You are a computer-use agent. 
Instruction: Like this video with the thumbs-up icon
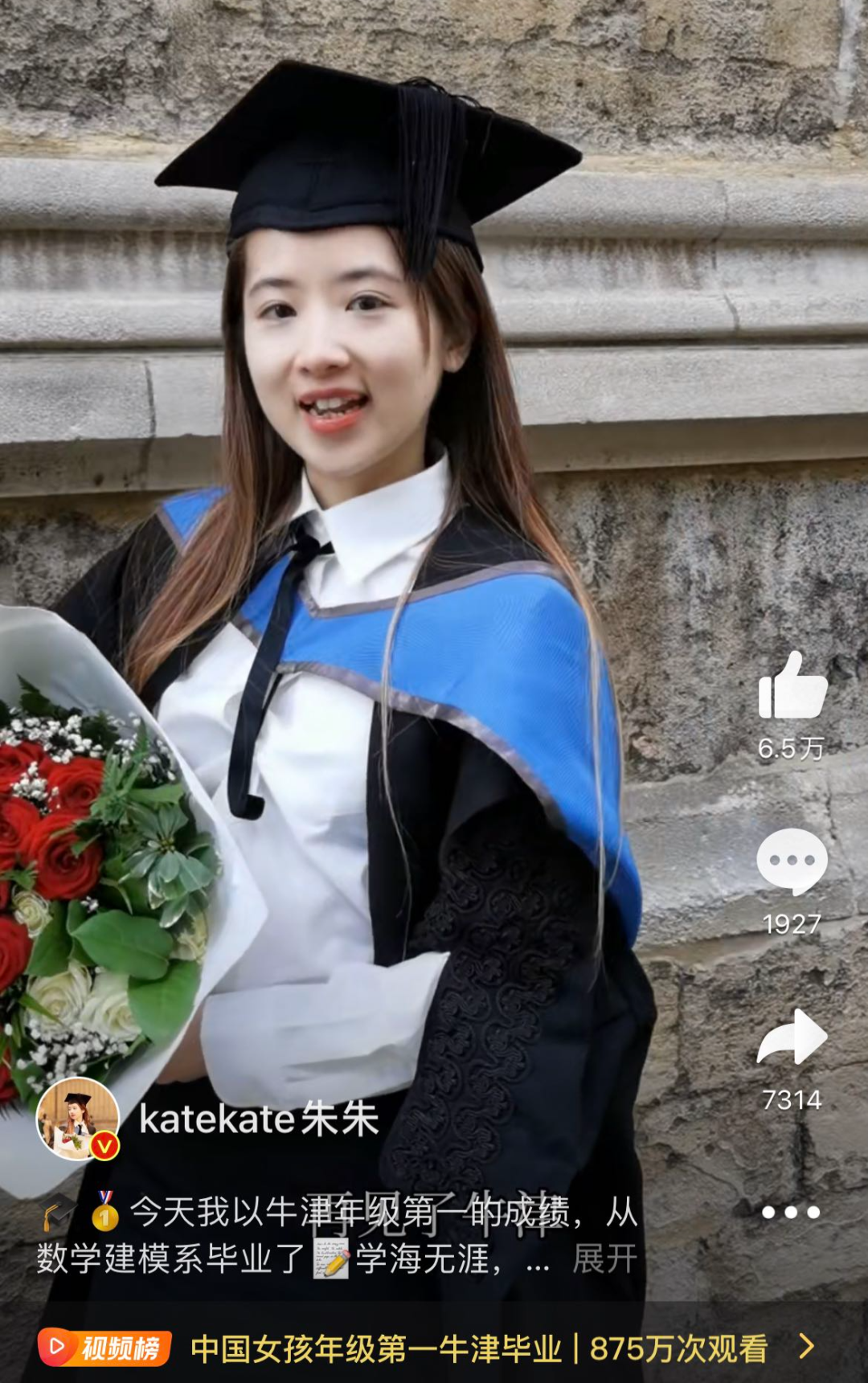[x=792, y=686]
